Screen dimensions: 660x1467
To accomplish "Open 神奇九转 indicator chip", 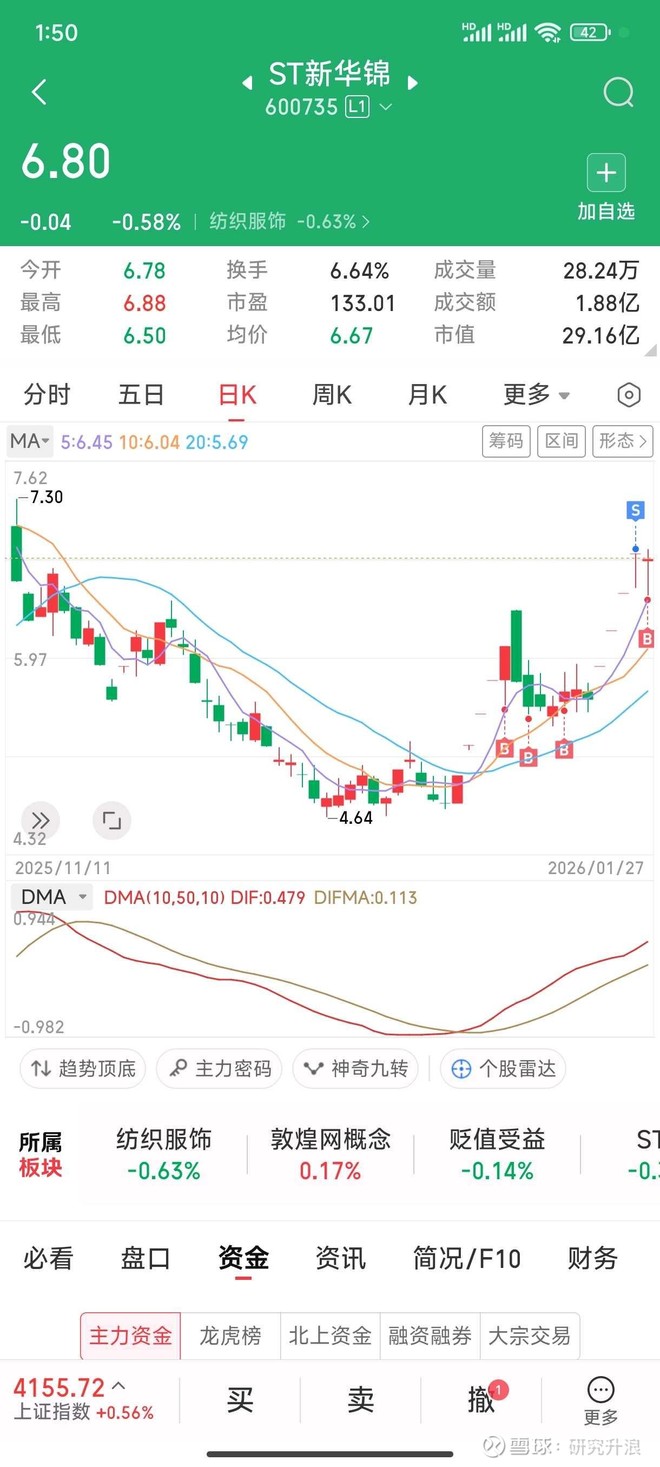I will point(356,1069).
